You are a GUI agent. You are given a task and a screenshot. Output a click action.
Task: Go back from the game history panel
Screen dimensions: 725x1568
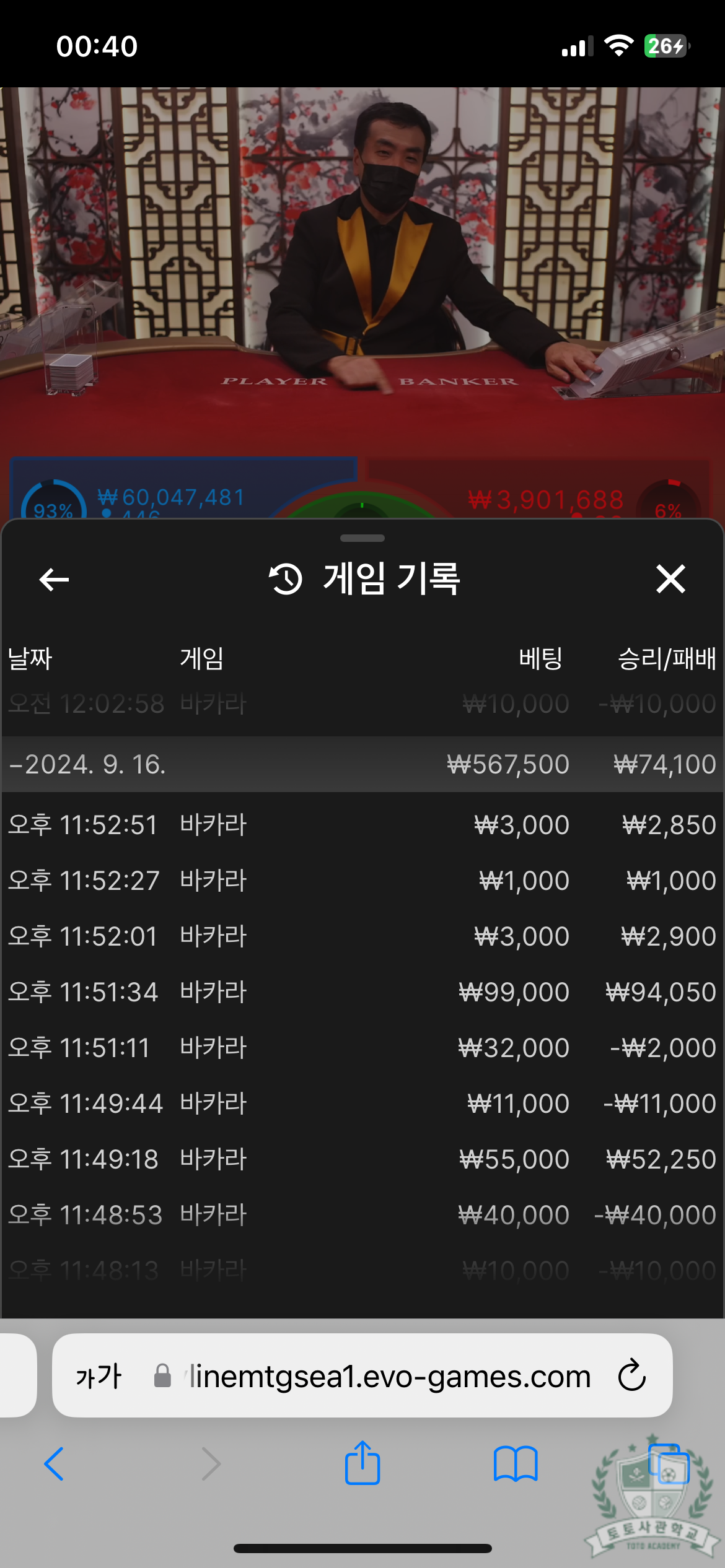pyautogui.click(x=54, y=580)
